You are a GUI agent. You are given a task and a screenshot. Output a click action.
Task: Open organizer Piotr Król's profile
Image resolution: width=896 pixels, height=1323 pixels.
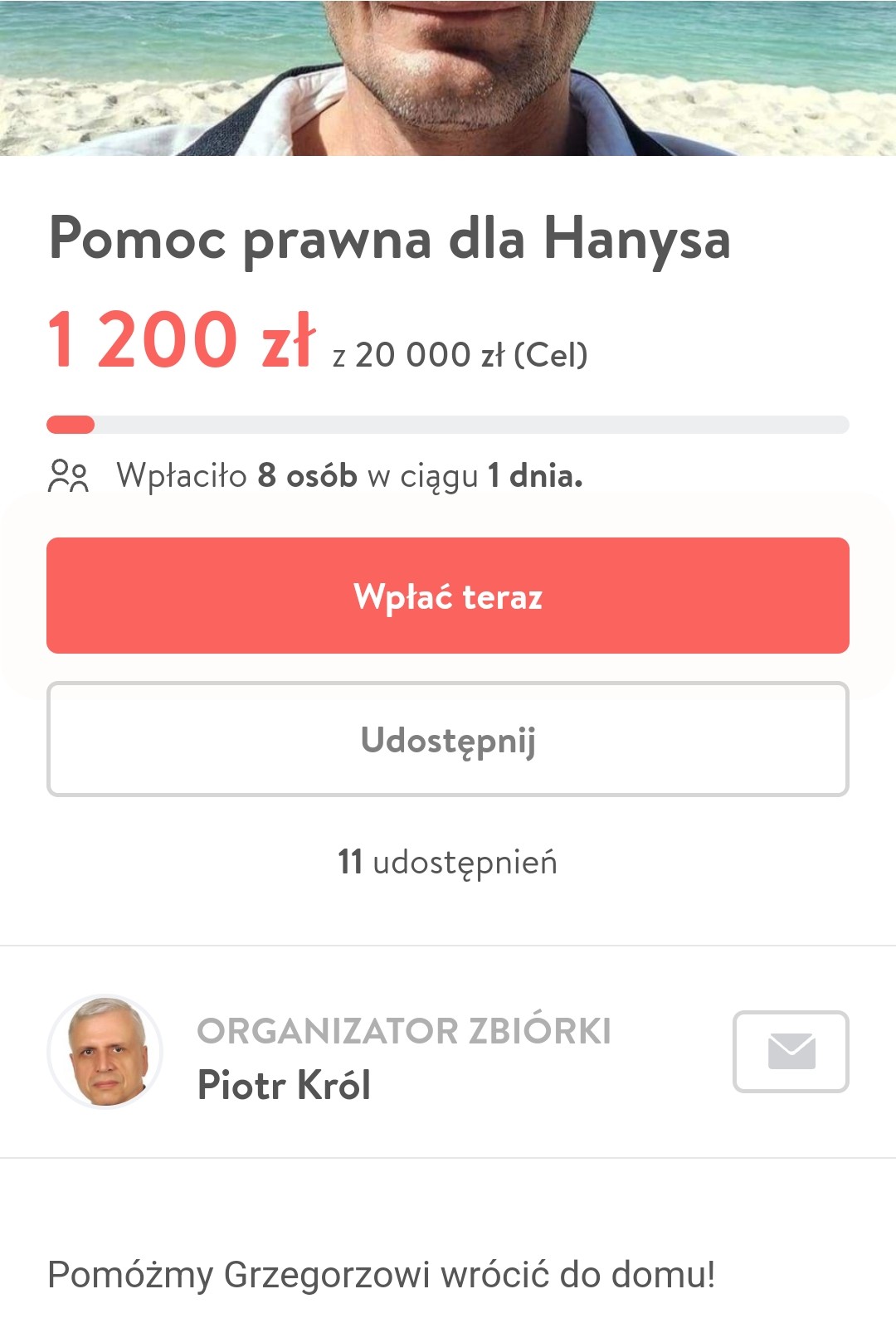coord(284,1084)
